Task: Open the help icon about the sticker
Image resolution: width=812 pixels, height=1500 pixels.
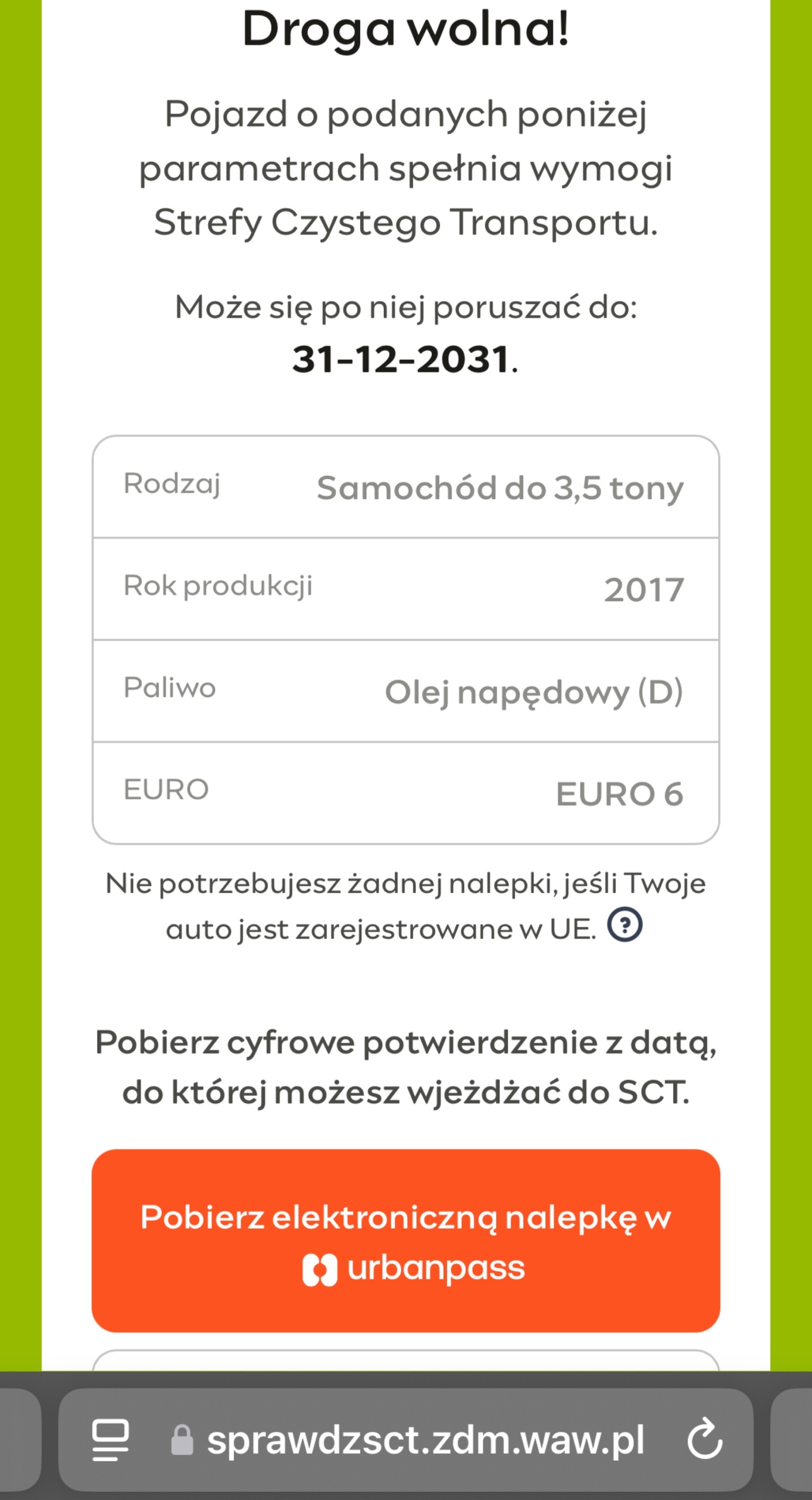Action: (625, 925)
